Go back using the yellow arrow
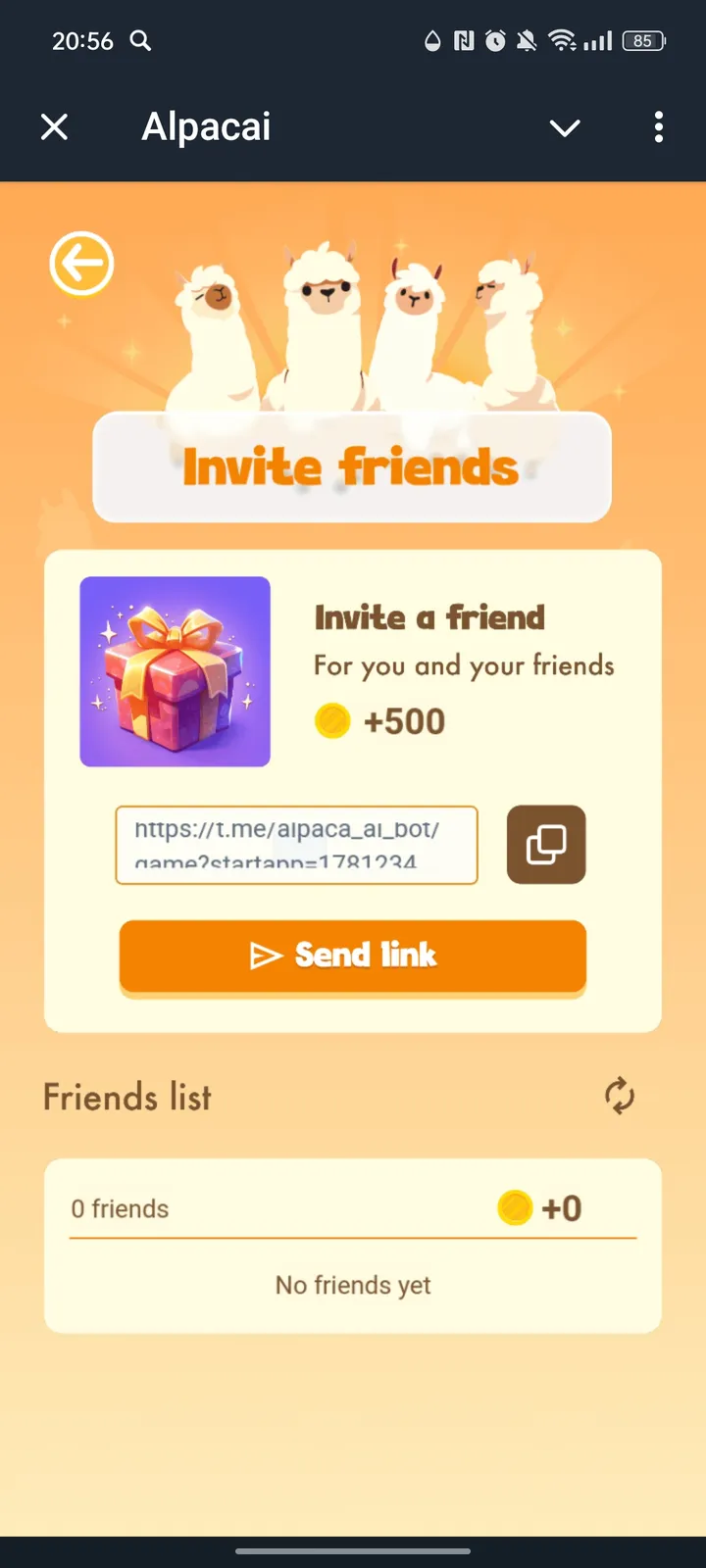This screenshot has height=1568, width=706. [x=81, y=264]
